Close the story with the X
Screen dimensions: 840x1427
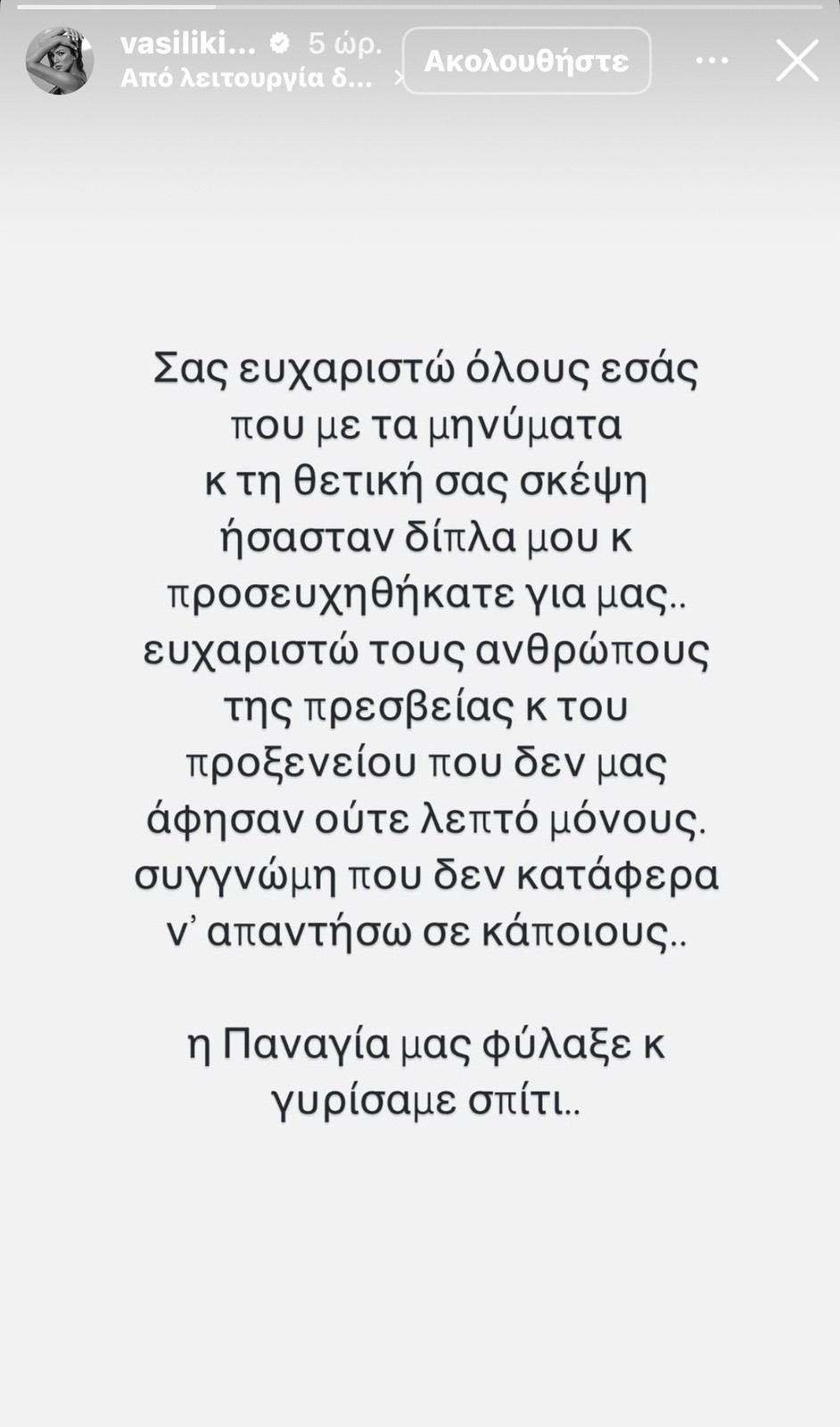click(796, 61)
